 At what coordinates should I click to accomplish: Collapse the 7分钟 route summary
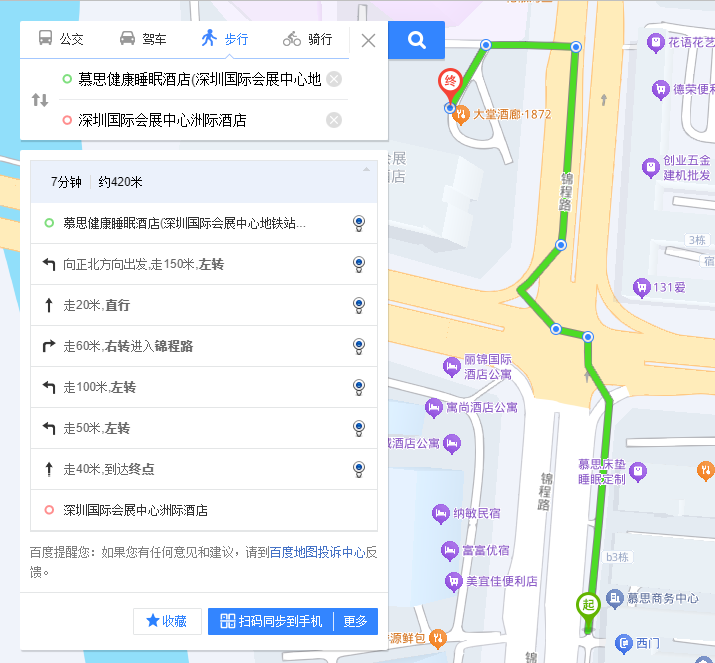(366, 170)
